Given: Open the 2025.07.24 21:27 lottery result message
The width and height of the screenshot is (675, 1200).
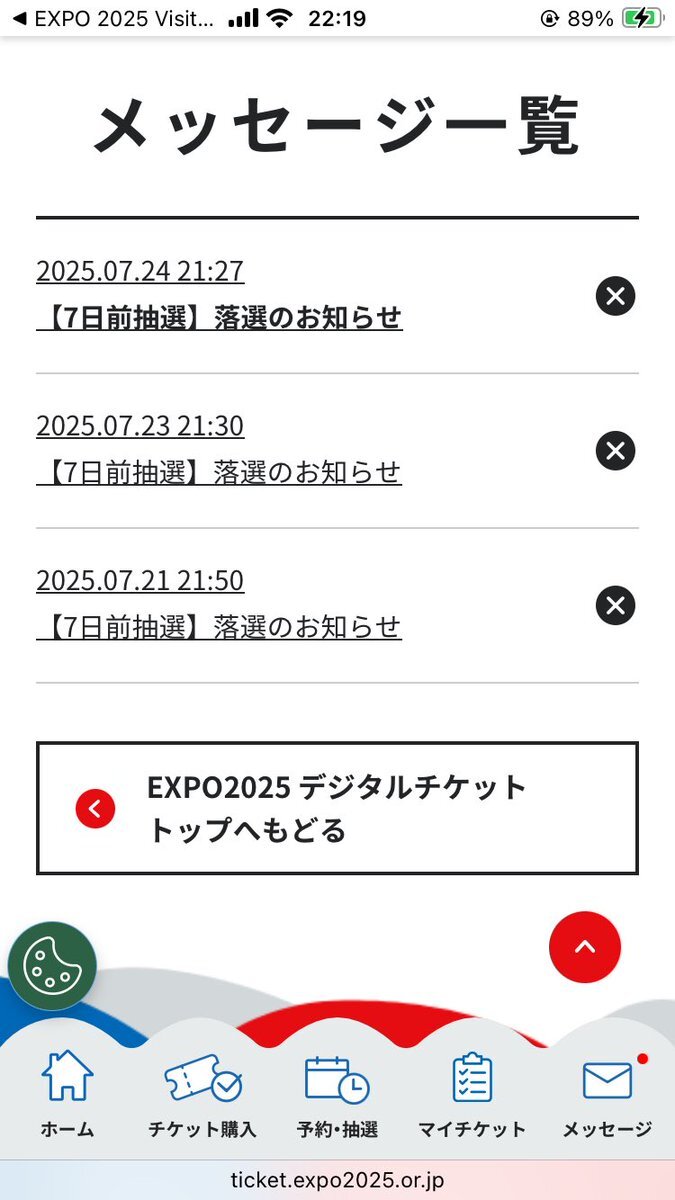Looking at the screenshot, I should coord(219,295).
